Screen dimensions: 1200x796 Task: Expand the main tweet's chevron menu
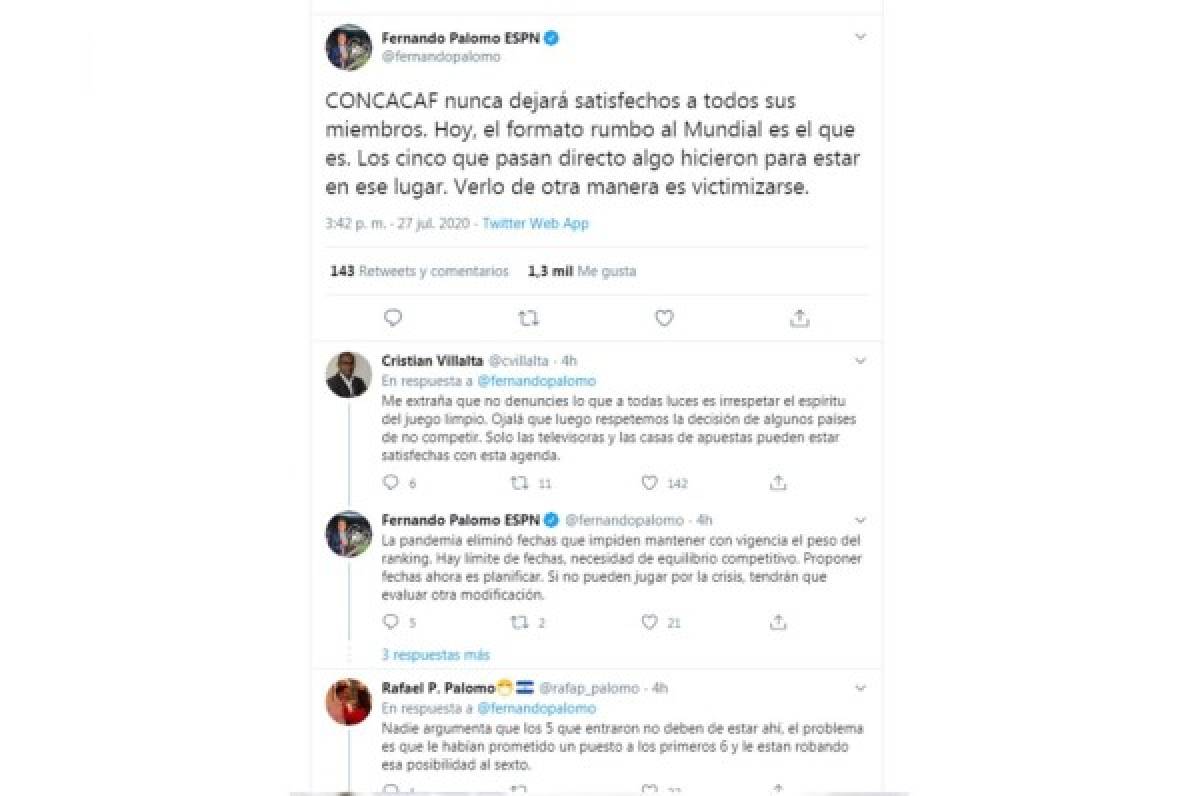(x=860, y=37)
